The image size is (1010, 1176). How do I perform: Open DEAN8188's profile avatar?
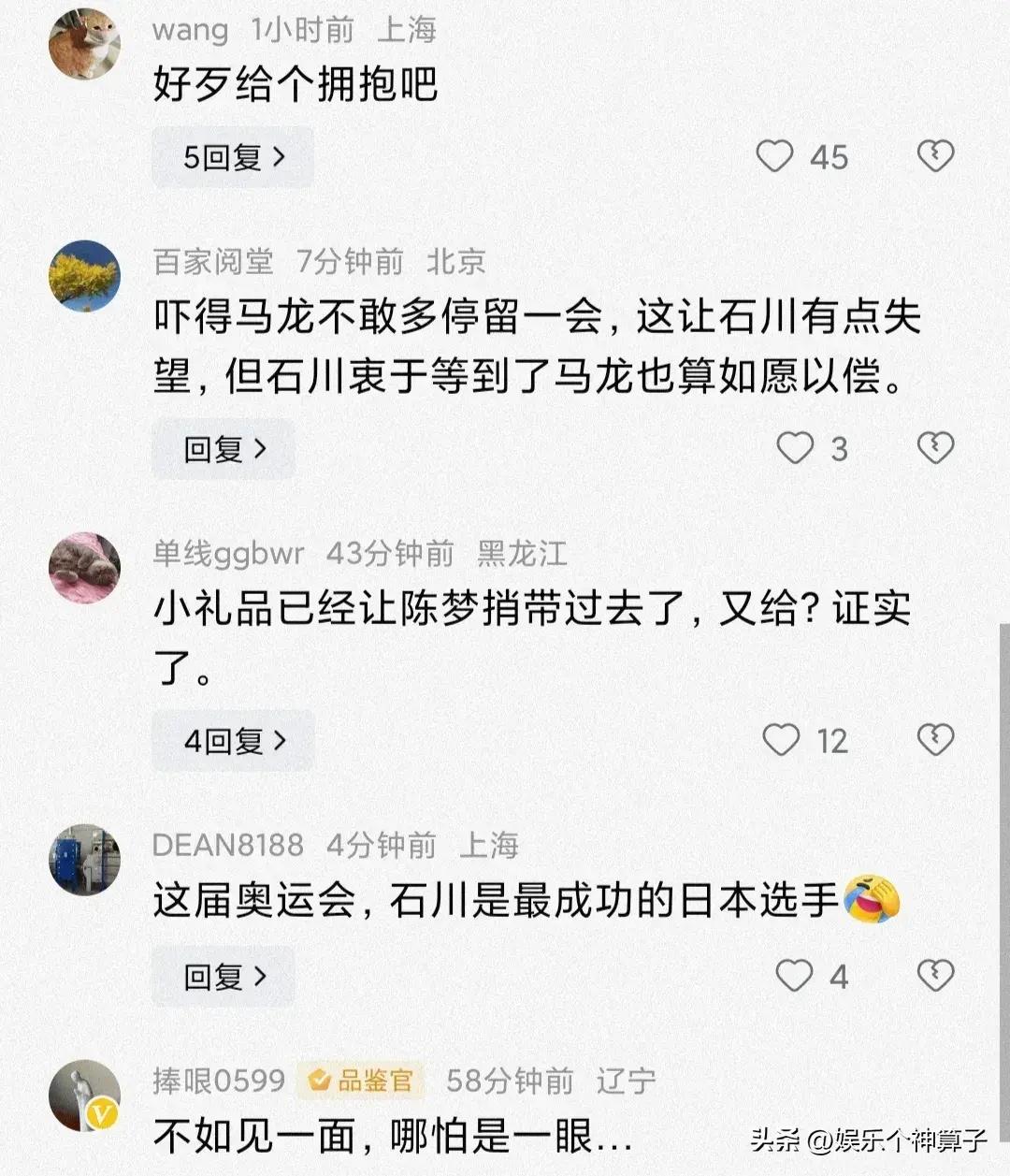coord(84,860)
